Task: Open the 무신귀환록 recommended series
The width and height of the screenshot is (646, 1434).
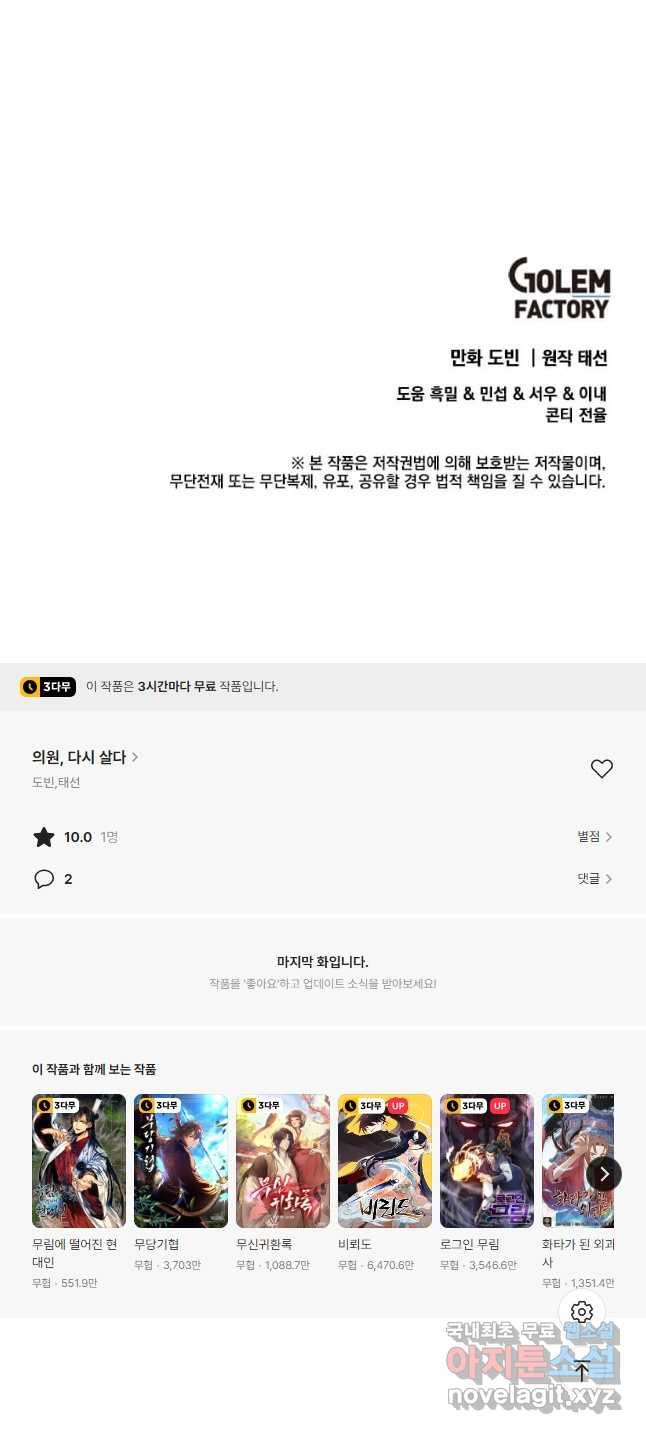Action: pyautogui.click(x=283, y=1161)
